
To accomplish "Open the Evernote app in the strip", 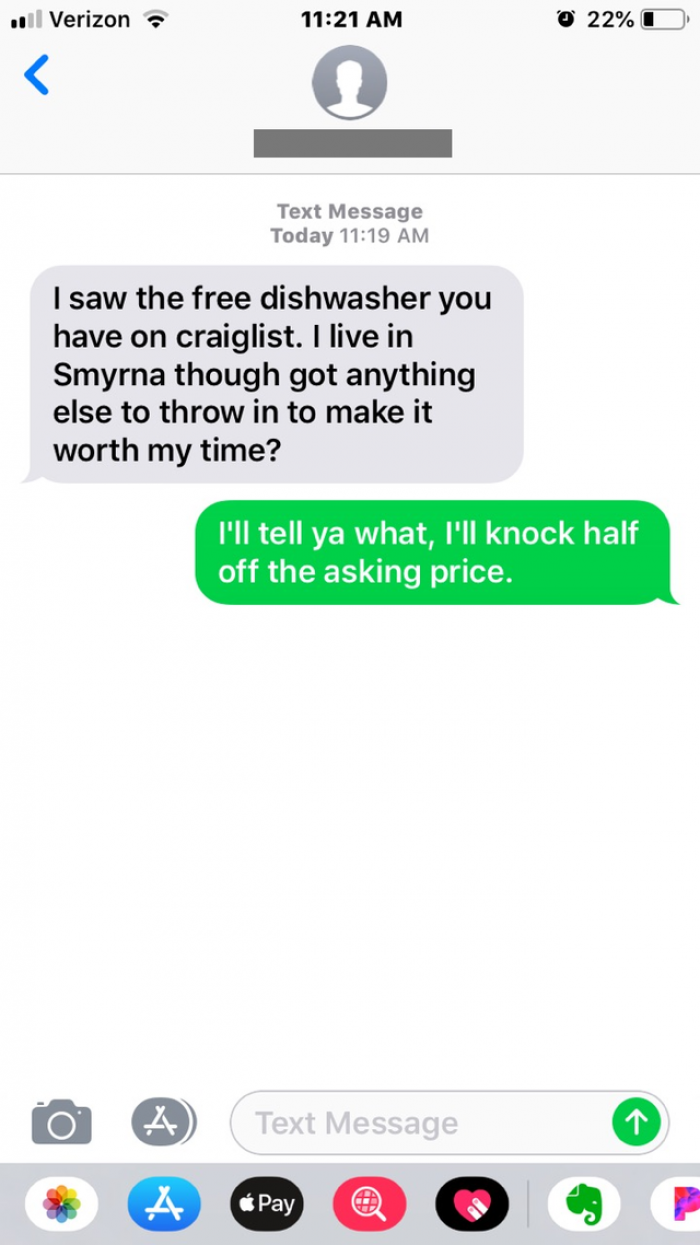I will tap(583, 1204).
